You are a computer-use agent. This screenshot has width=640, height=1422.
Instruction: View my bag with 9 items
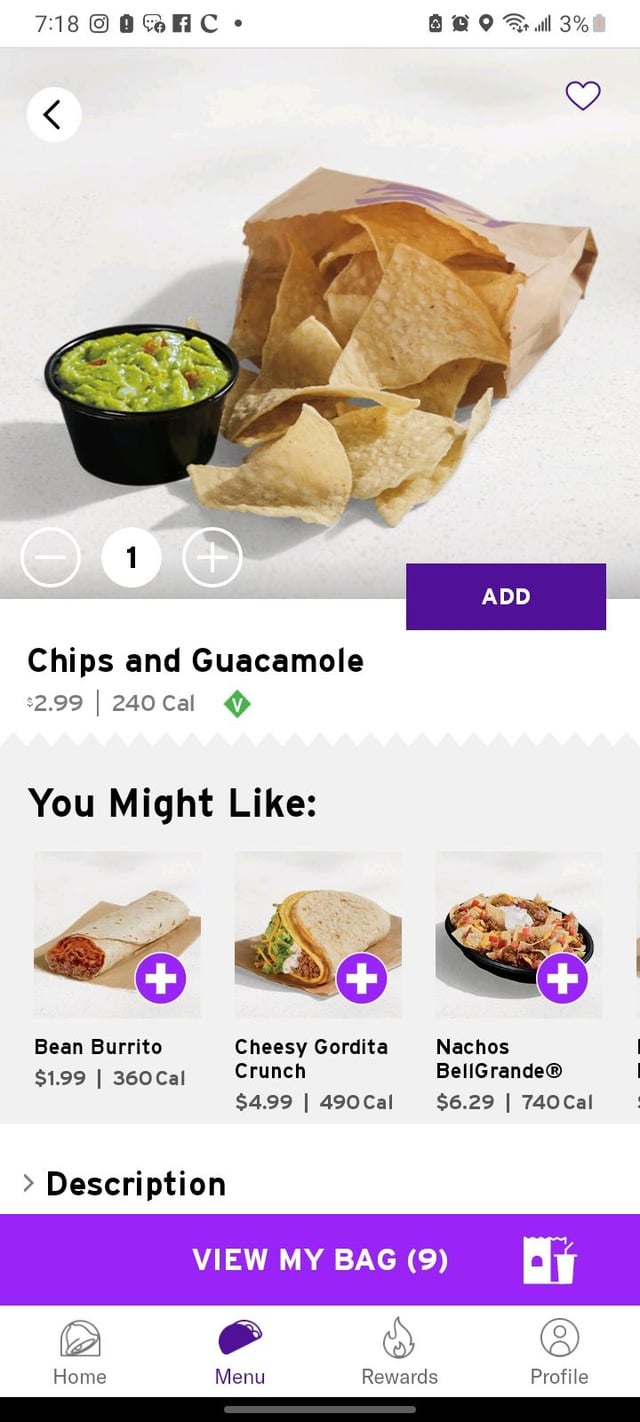click(320, 1260)
